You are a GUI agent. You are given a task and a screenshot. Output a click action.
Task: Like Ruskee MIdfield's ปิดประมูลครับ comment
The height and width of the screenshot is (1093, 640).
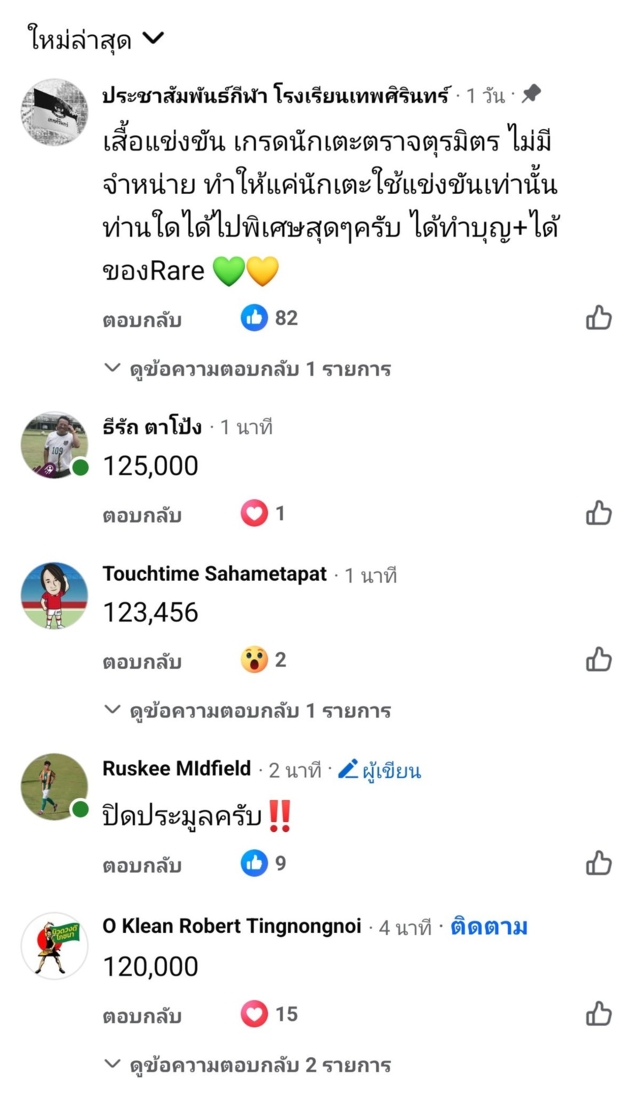click(598, 862)
